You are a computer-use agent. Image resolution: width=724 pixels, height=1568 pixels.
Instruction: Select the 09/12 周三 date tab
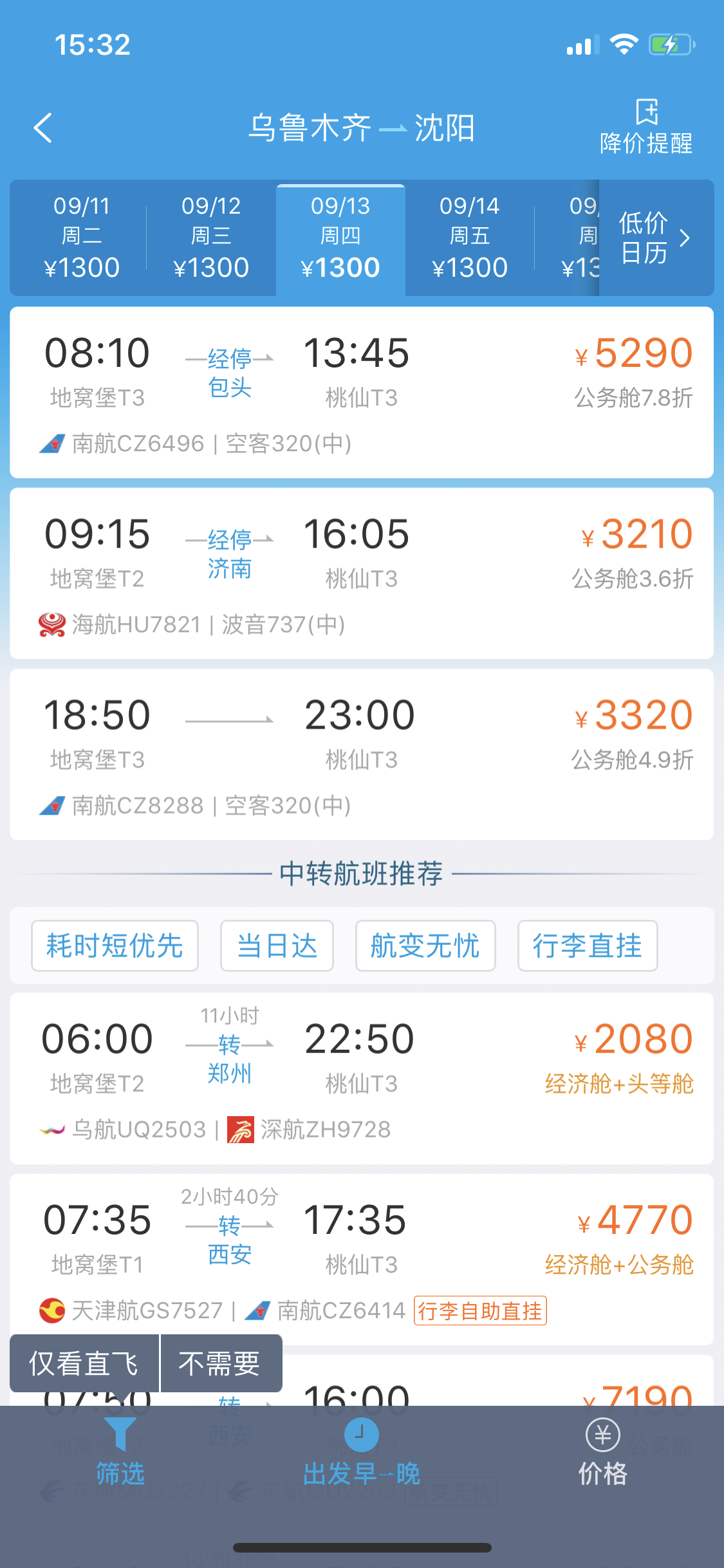[x=211, y=237]
